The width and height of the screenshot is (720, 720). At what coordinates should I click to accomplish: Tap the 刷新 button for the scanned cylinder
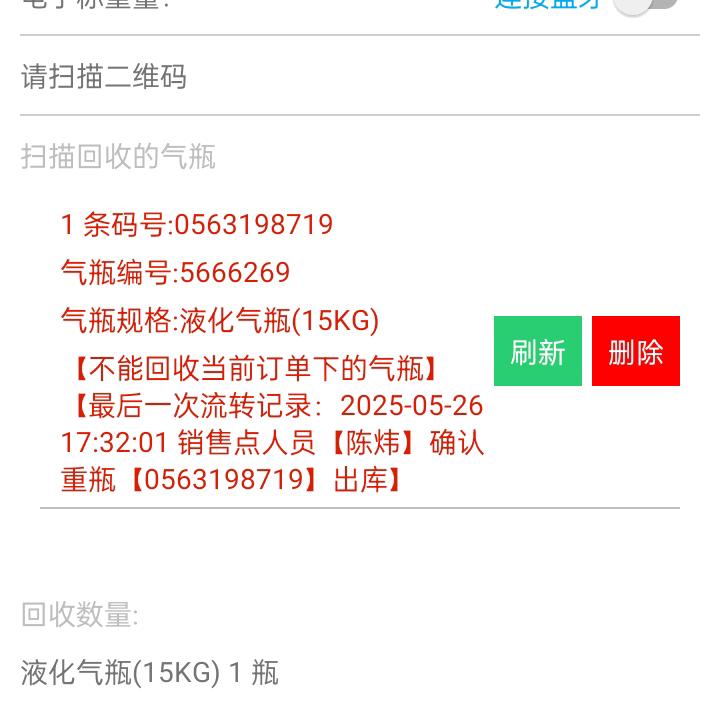pos(537,351)
